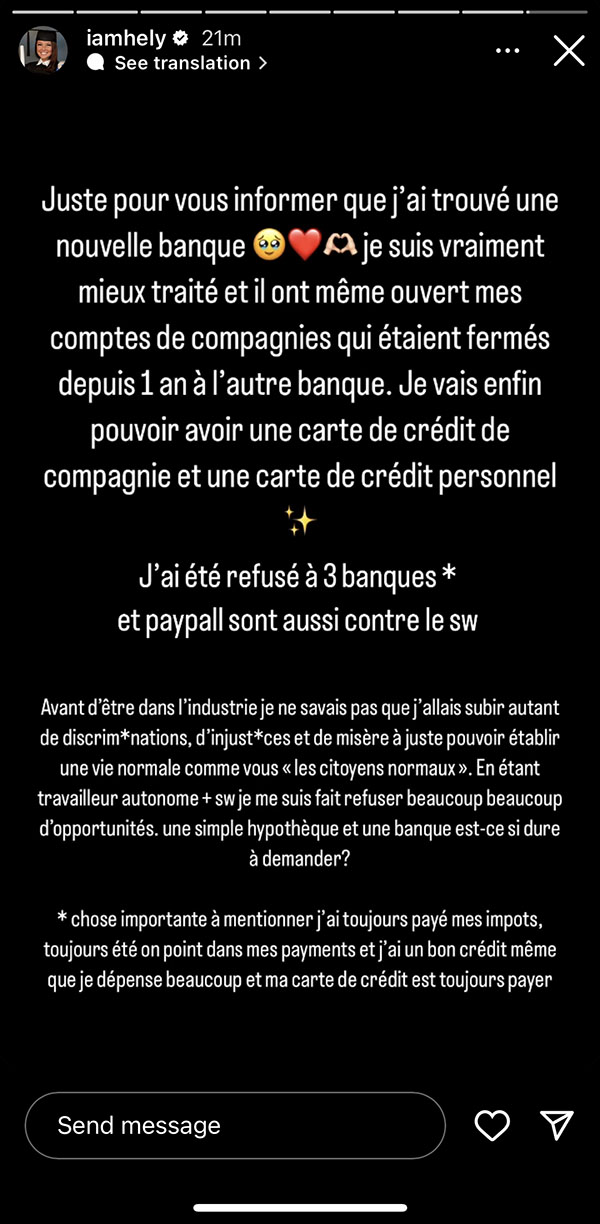Close the story viewer
The height and width of the screenshot is (1224, 600).
click(569, 51)
